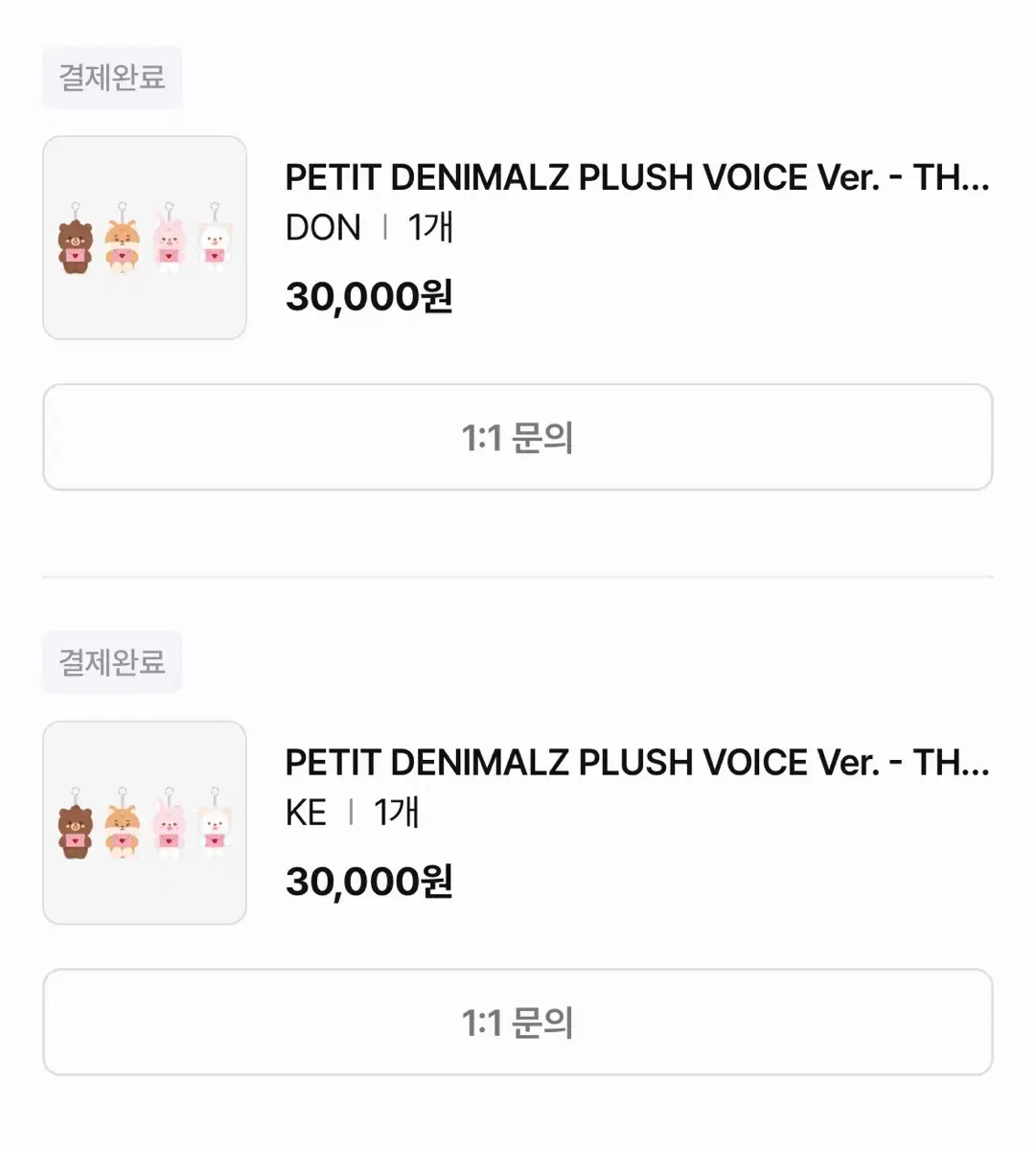1036x1150 pixels.
Task: Click the second 30,000원 price label
Action: pos(371,882)
